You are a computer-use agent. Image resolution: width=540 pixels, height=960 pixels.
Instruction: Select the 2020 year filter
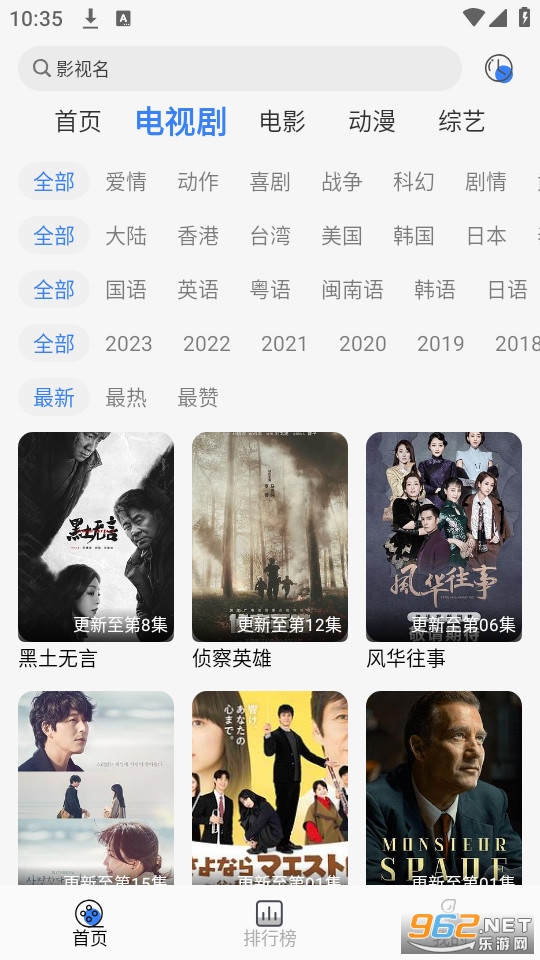tap(362, 343)
